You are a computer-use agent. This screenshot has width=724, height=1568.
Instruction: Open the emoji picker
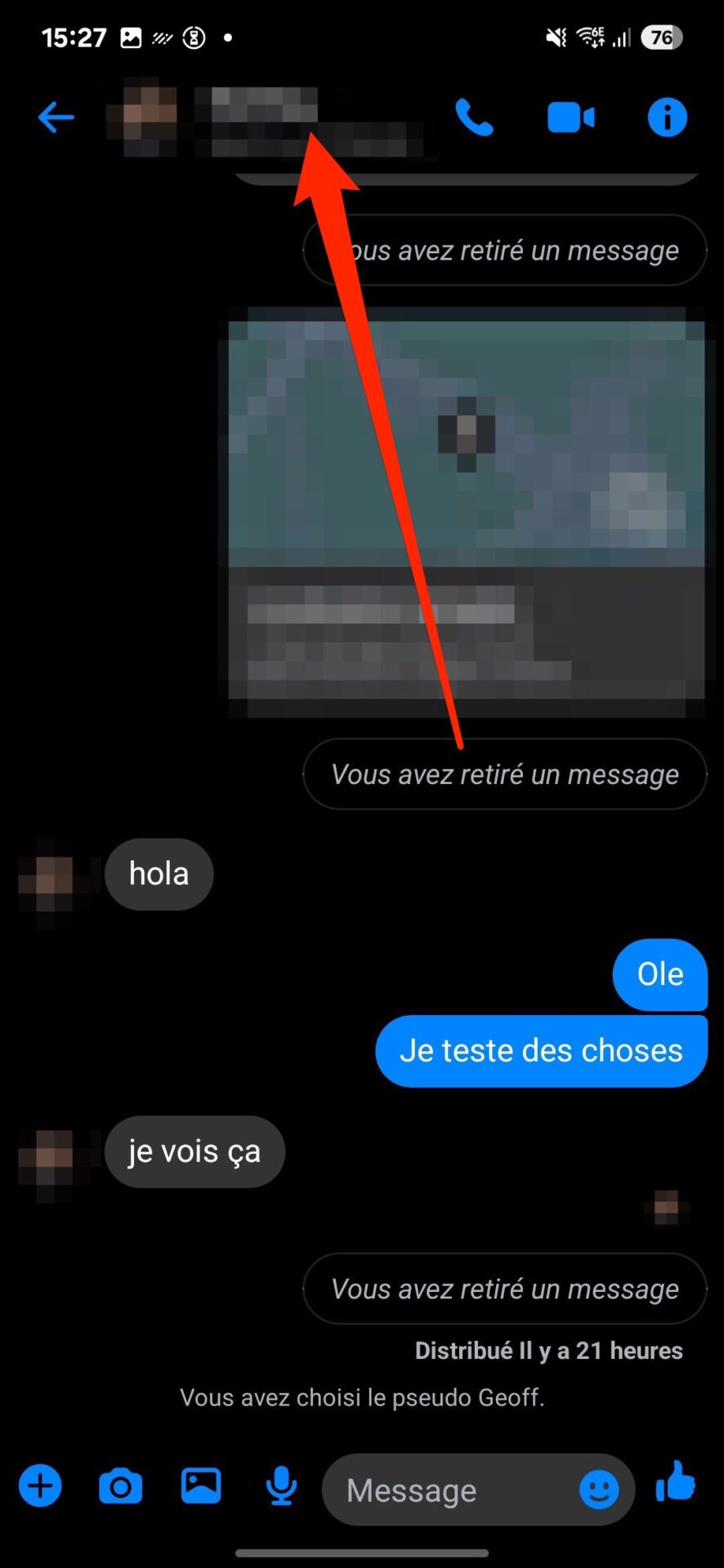click(x=599, y=1490)
